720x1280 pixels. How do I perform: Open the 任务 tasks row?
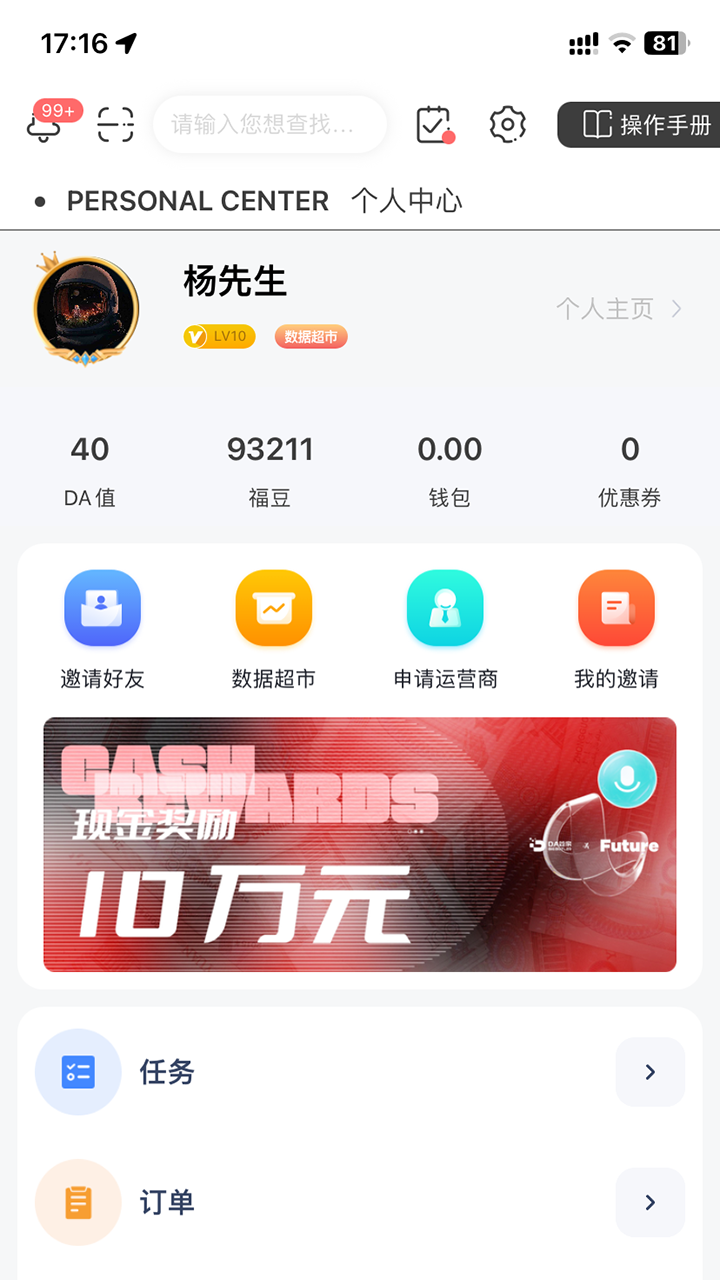[360, 1072]
